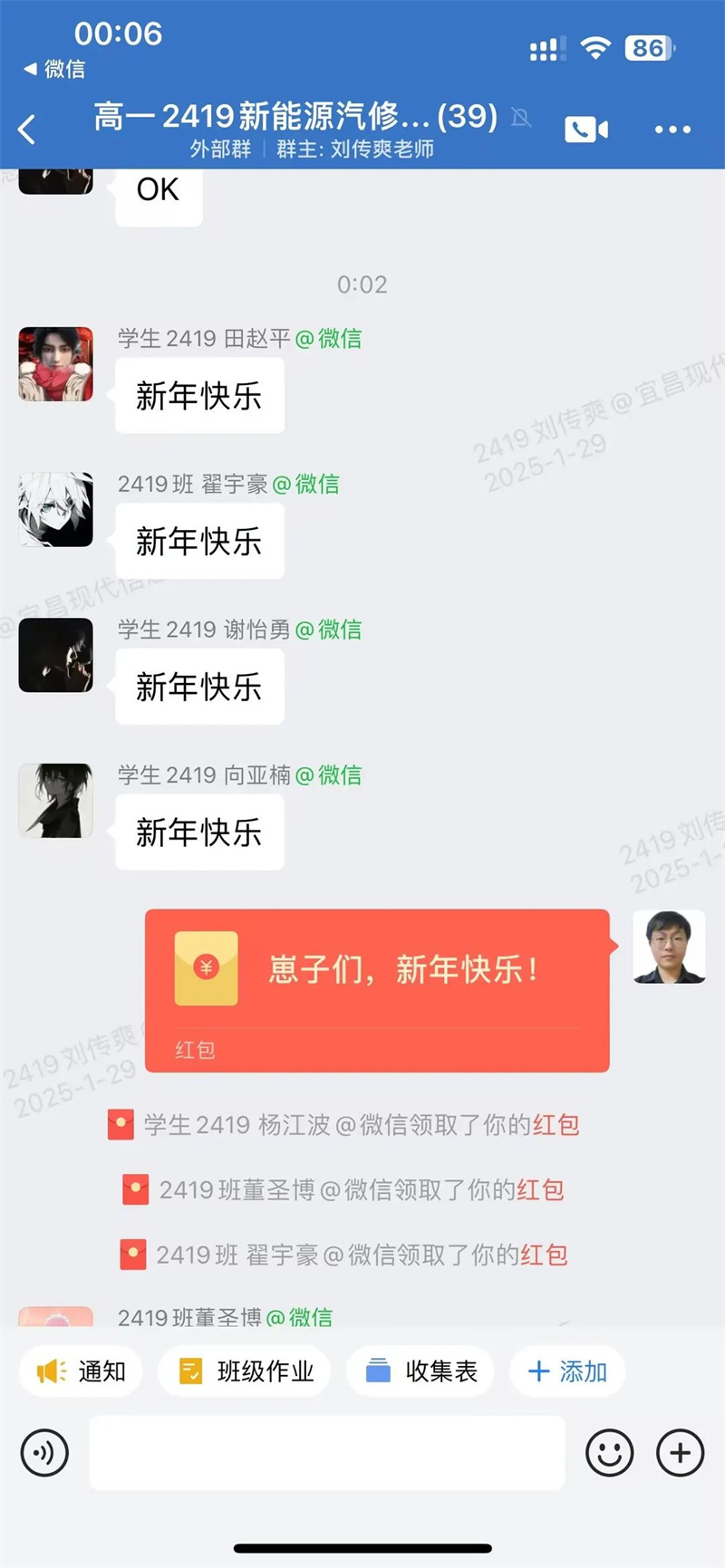The width and height of the screenshot is (725, 1568).
Task: Open the group chat overflow menu
Action: [x=672, y=130]
